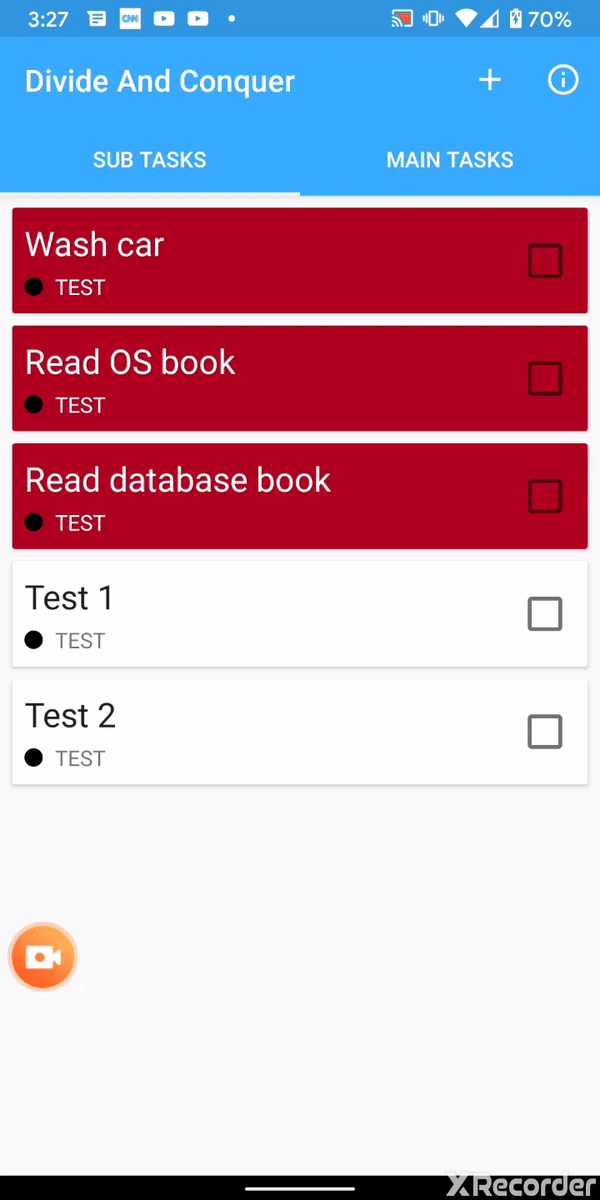
Task: Add a new task with the plus icon
Action: click(489, 81)
